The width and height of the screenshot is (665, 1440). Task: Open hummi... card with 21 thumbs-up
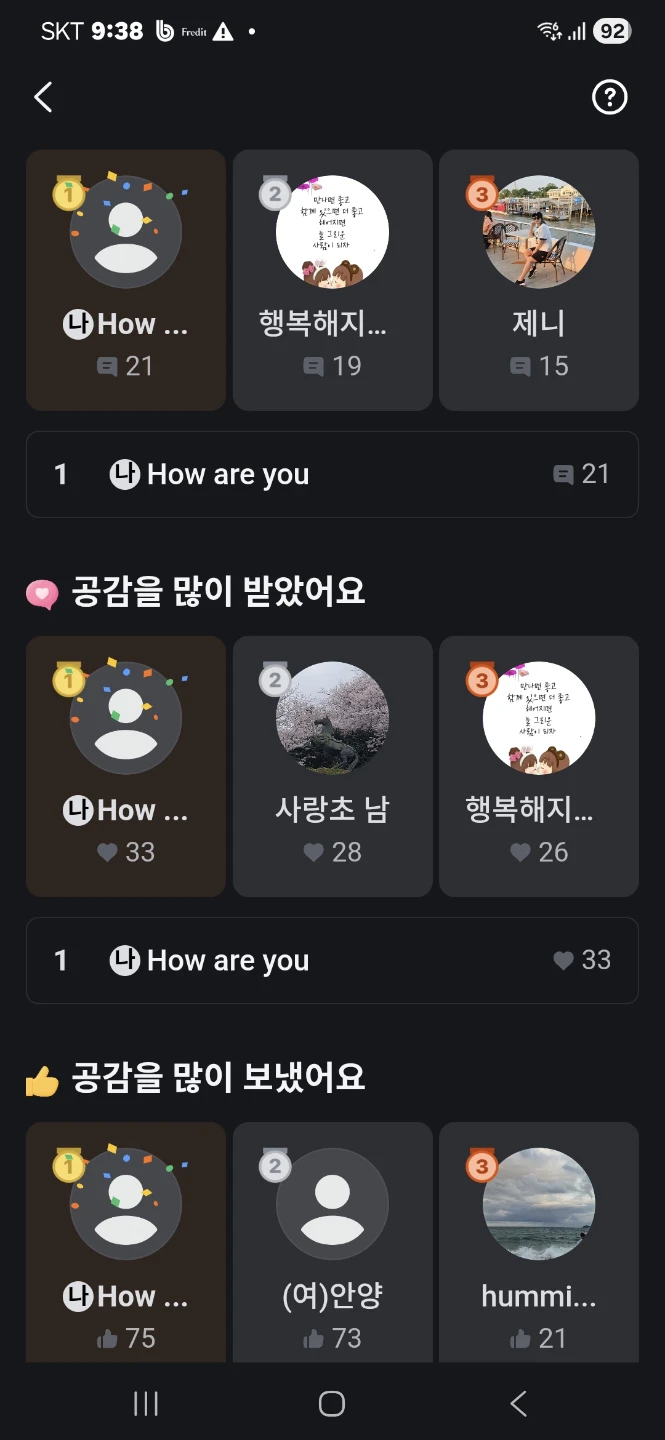click(539, 1242)
